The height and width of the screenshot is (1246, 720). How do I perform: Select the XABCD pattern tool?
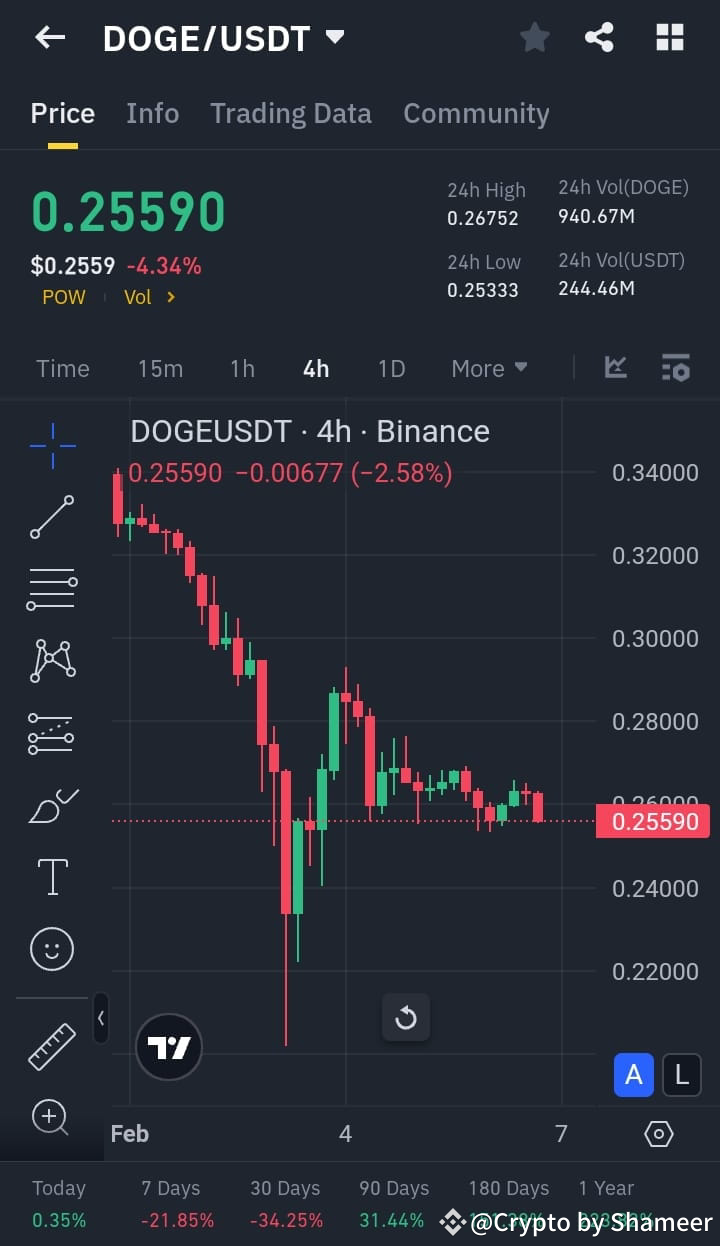51,661
